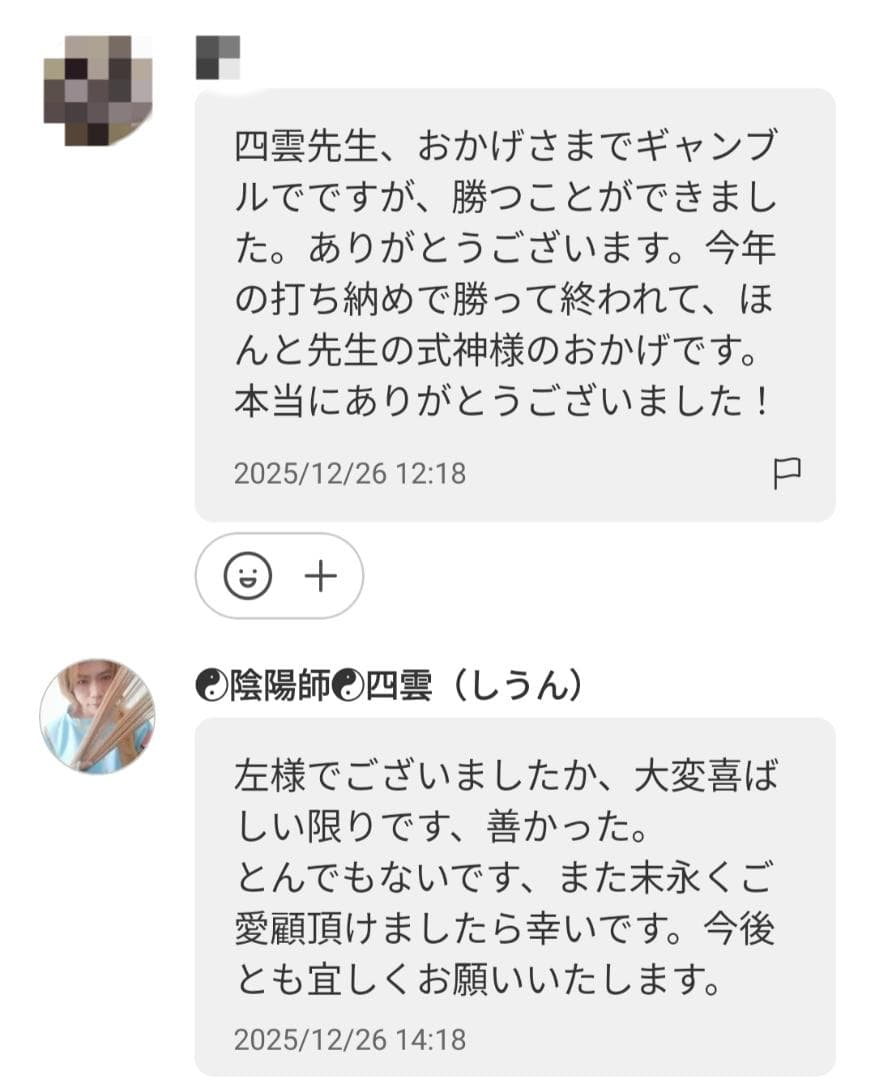Click the plus icon to add a reaction
This screenshot has height=1080, width=875.
point(318,574)
